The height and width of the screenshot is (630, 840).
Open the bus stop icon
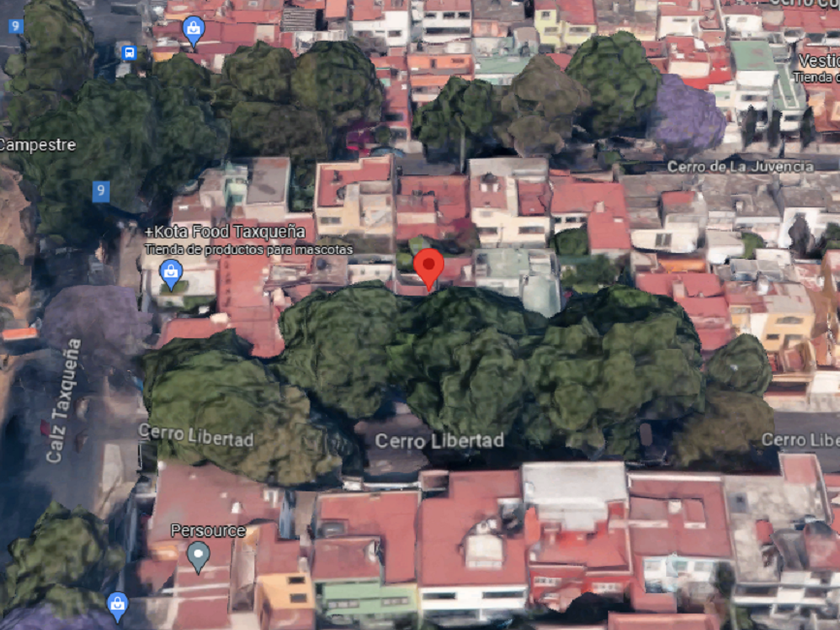click(129, 52)
